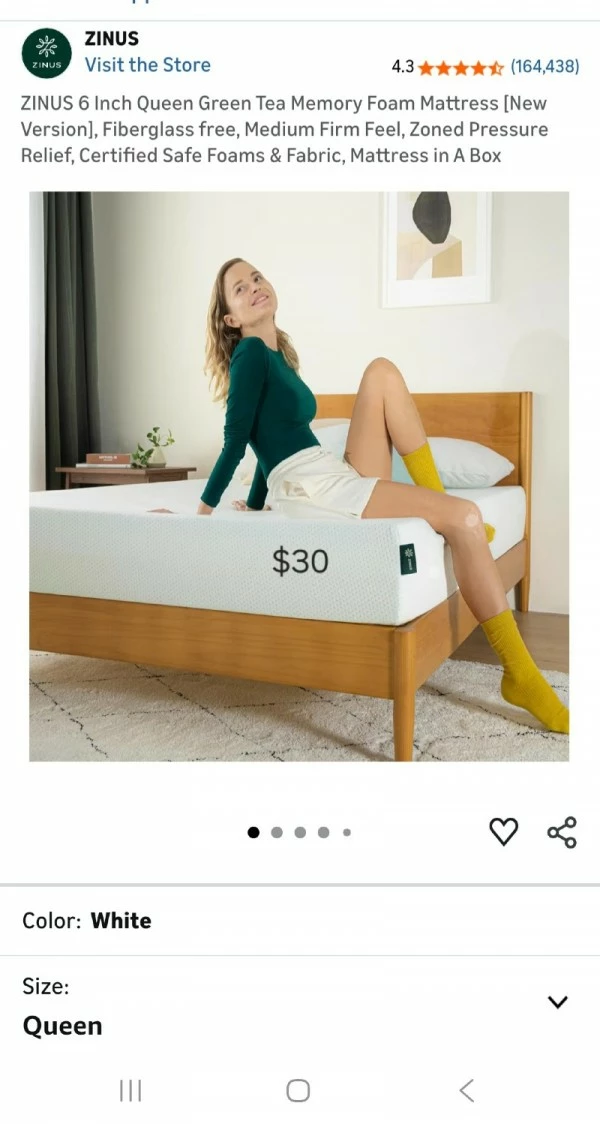Share this product listing
The width and height of the screenshot is (600, 1124).
click(x=562, y=832)
